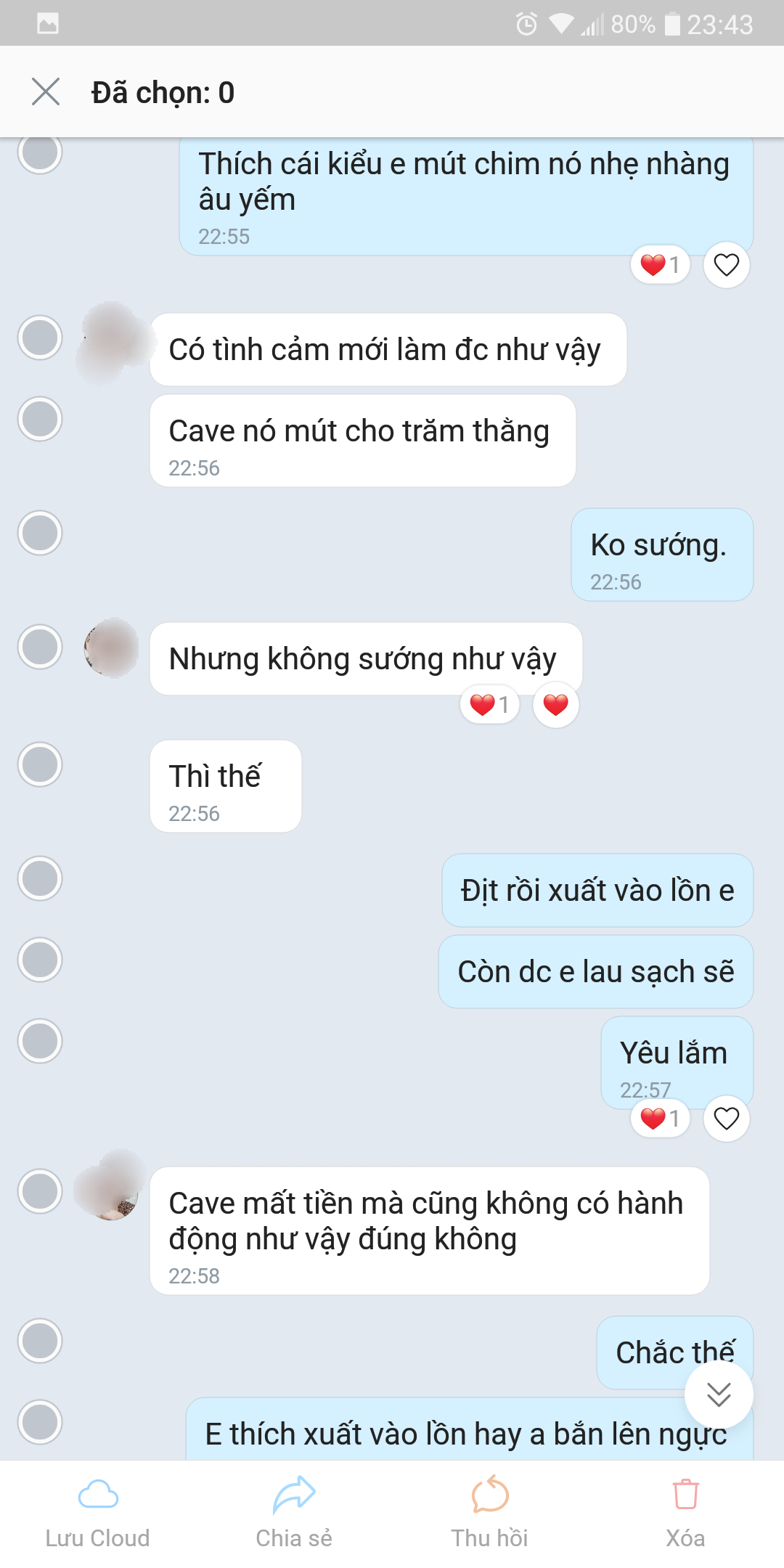Select the message "Chắc thế"

(x=40, y=1340)
